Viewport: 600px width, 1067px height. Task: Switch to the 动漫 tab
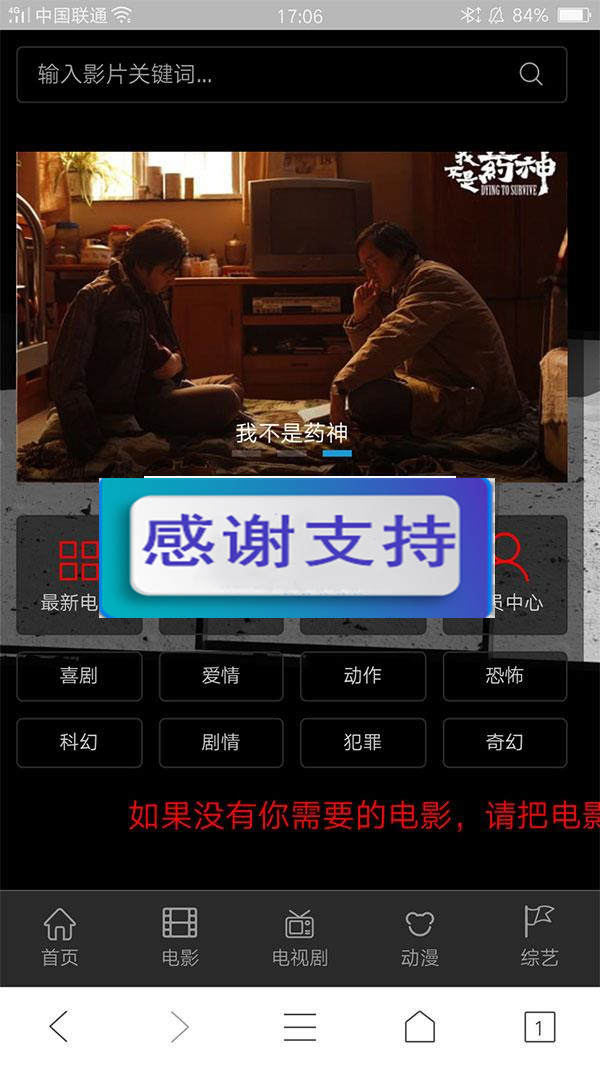click(x=420, y=937)
